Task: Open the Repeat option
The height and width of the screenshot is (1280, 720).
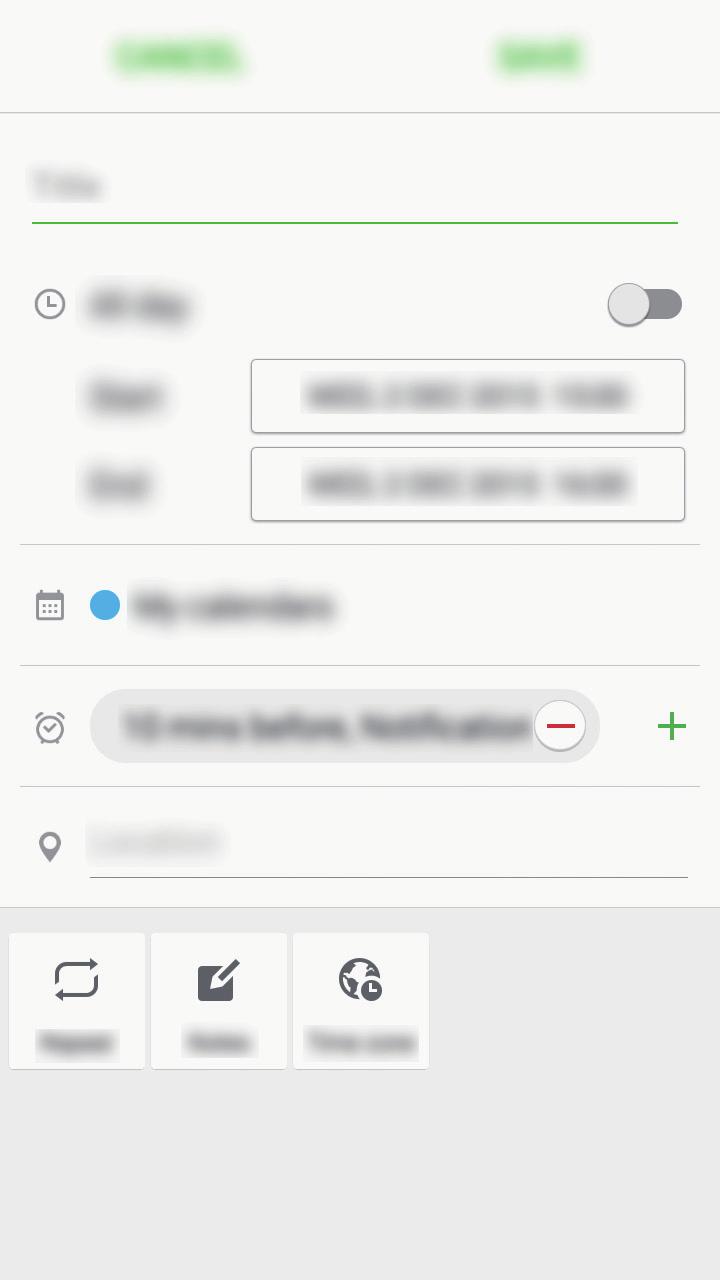Action: click(x=77, y=1000)
